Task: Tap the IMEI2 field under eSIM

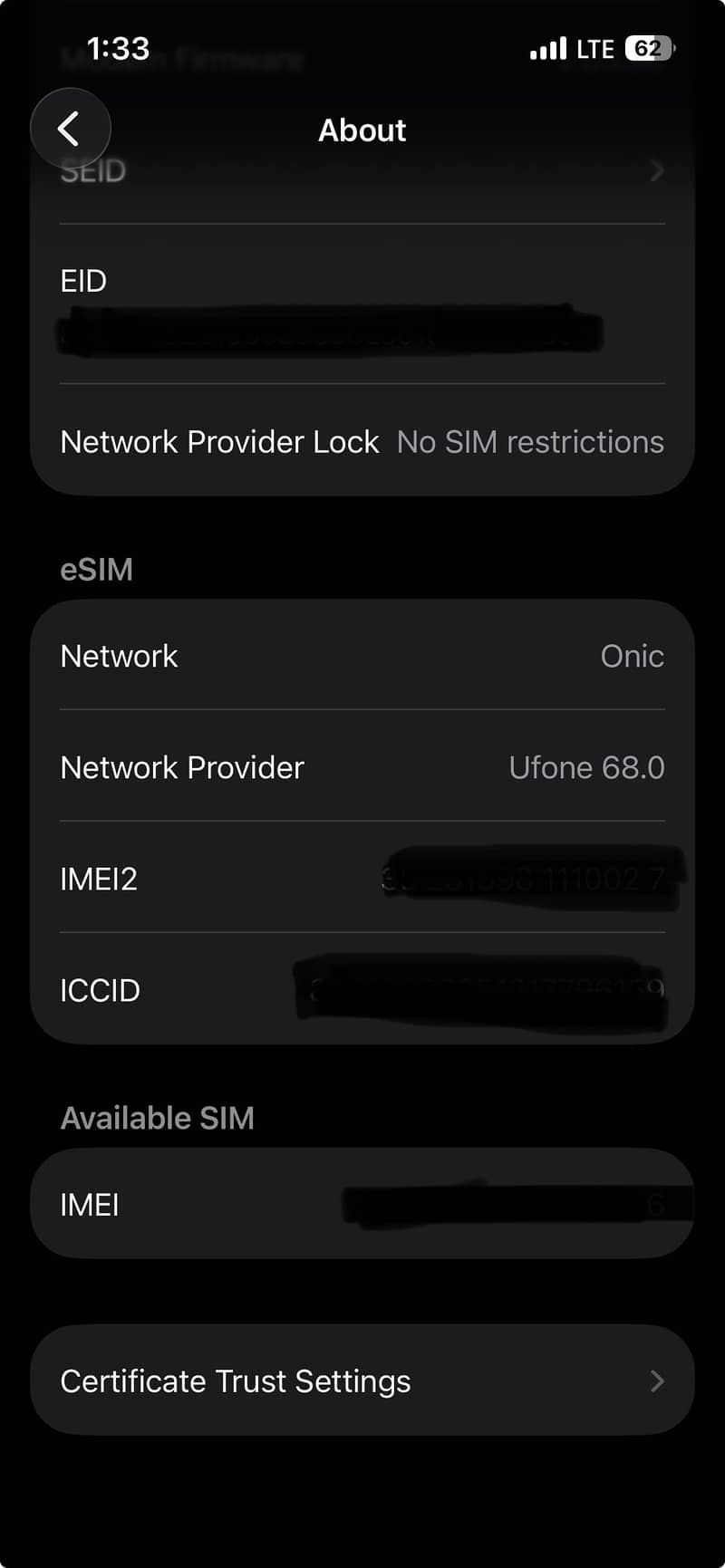Action: (x=362, y=879)
